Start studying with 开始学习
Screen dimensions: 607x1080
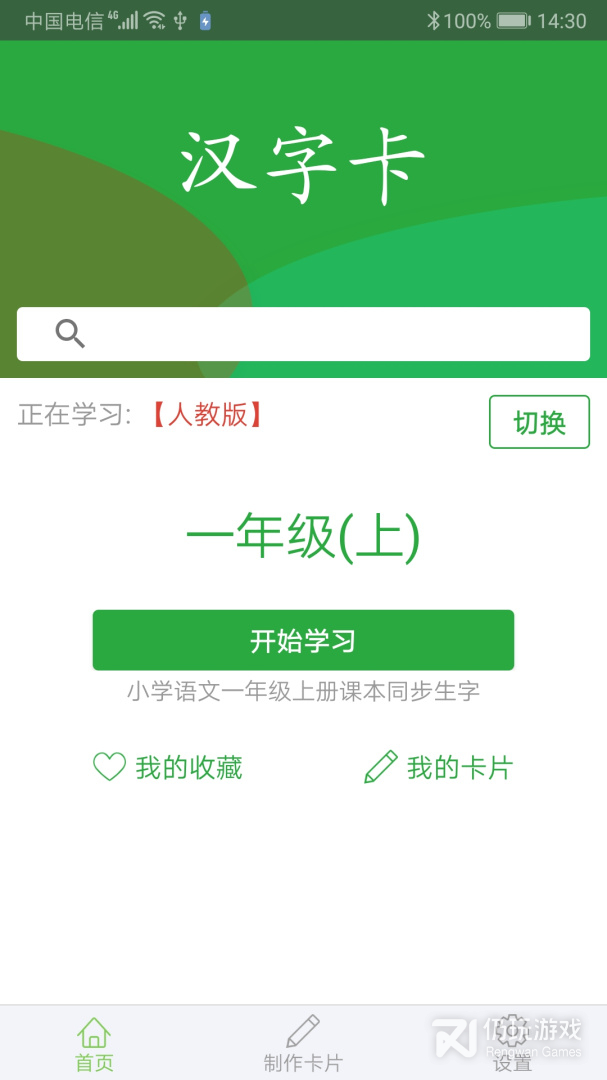tap(303, 640)
